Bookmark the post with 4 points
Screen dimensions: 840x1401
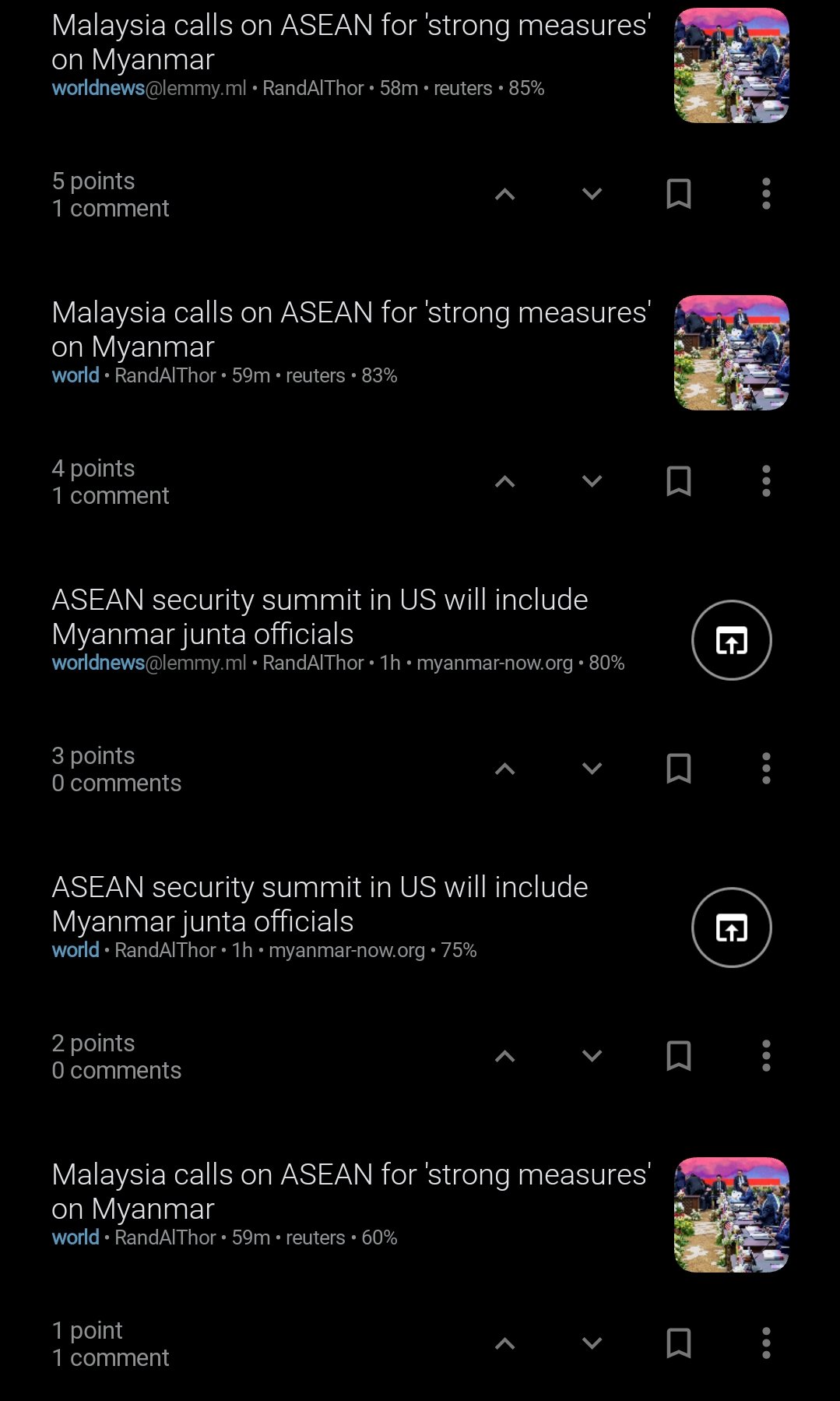coord(679,481)
